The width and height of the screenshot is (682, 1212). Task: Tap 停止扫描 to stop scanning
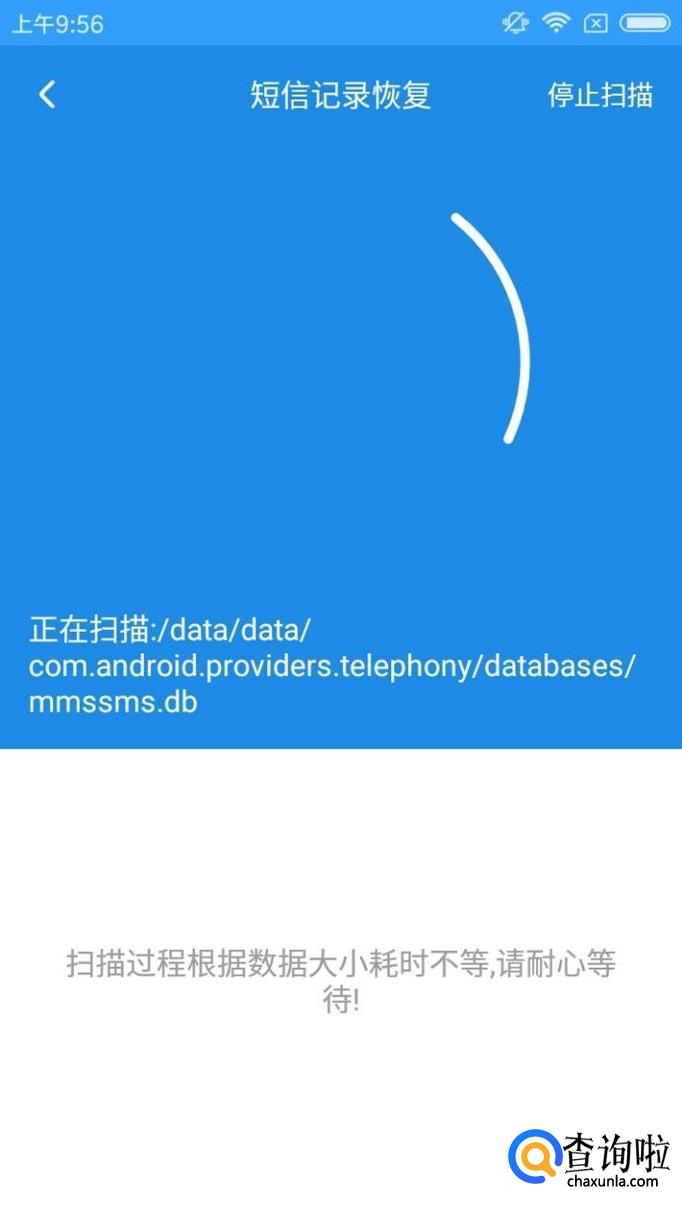click(599, 95)
